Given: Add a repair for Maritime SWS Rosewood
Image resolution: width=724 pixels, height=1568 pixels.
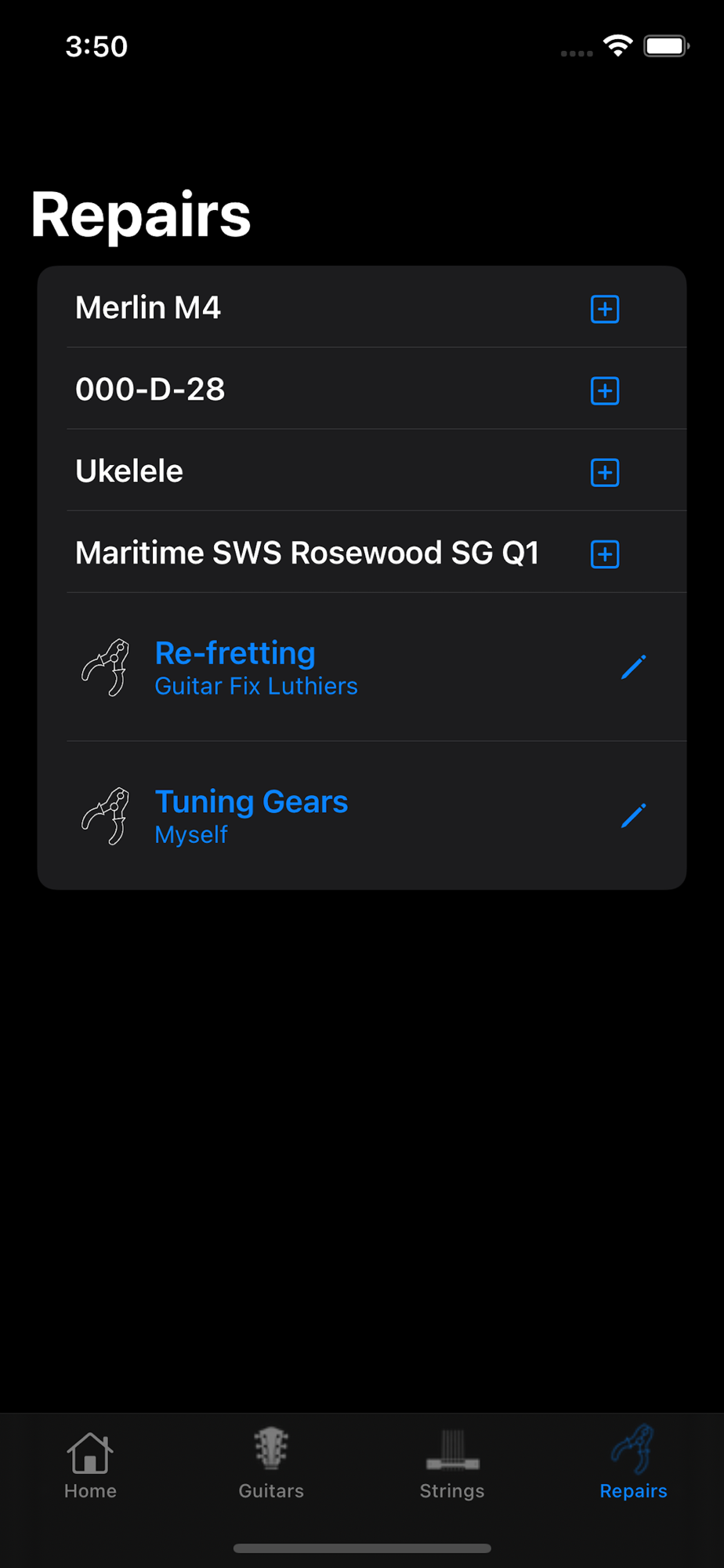Looking at the screenshot, I should 604,554.
